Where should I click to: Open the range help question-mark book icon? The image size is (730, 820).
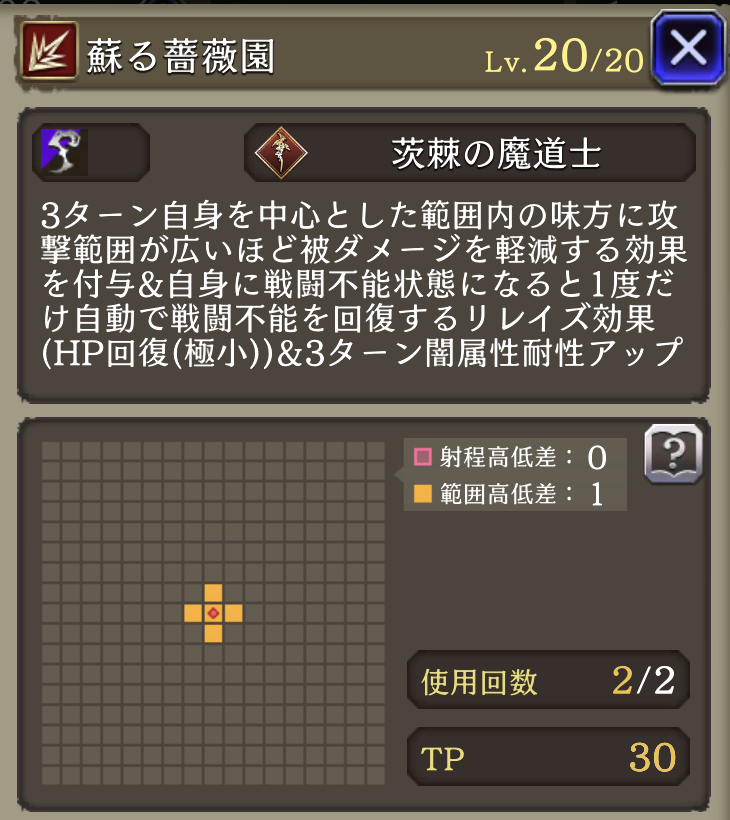tap(673, 455)
